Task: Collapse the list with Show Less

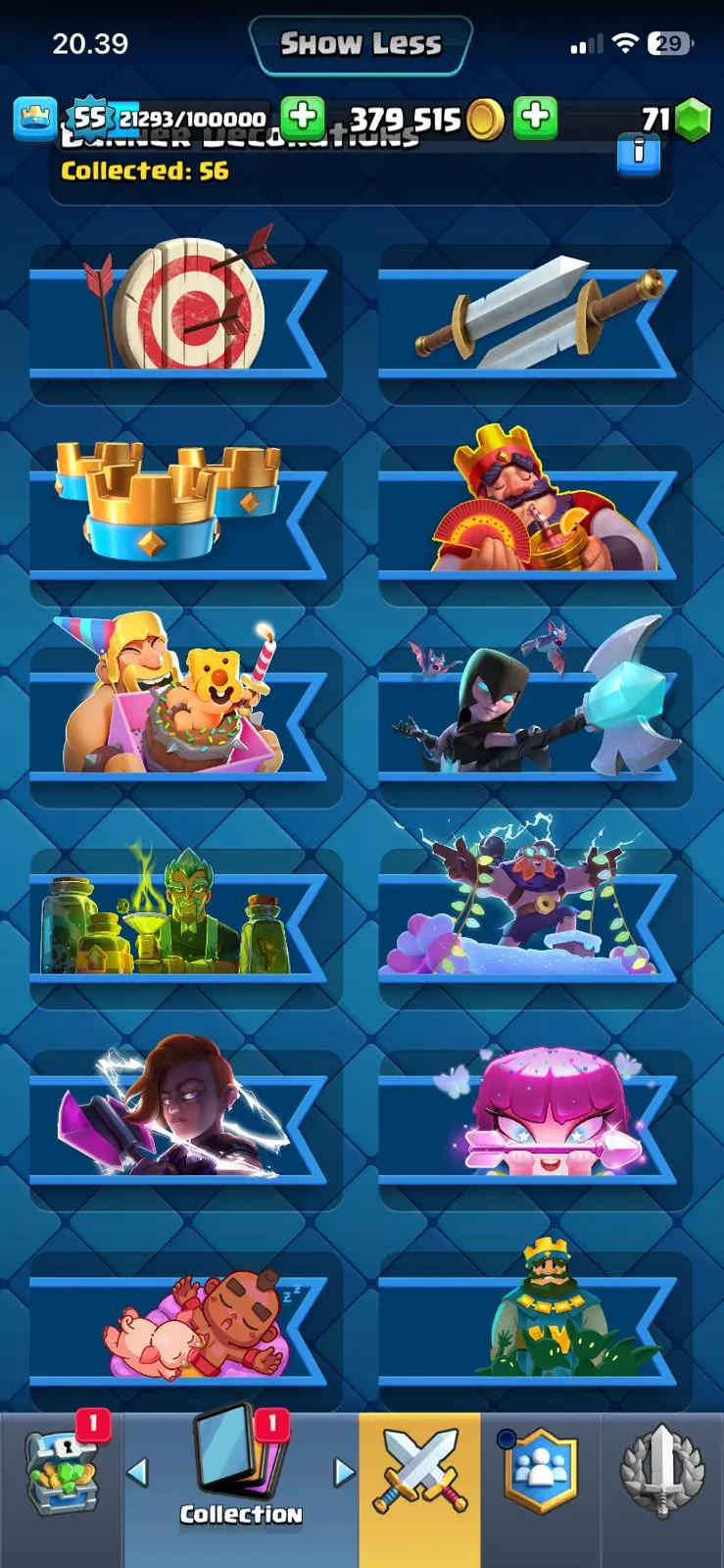Action: (361, 44)
